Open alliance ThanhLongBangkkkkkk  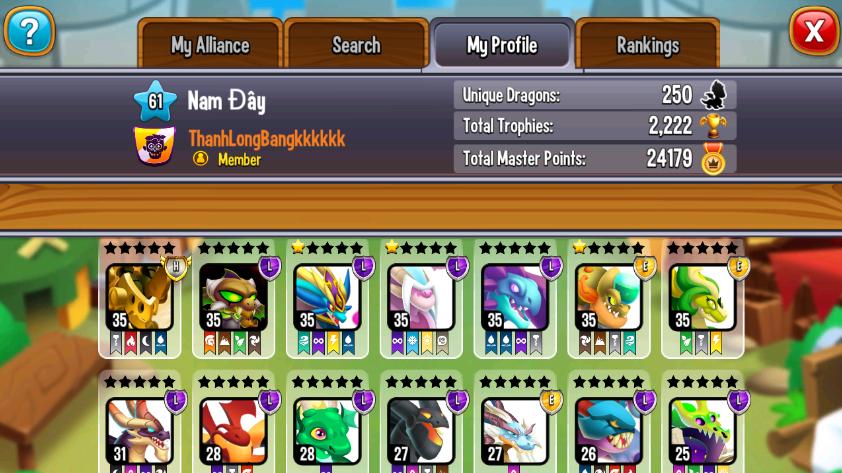click(266, 139)
